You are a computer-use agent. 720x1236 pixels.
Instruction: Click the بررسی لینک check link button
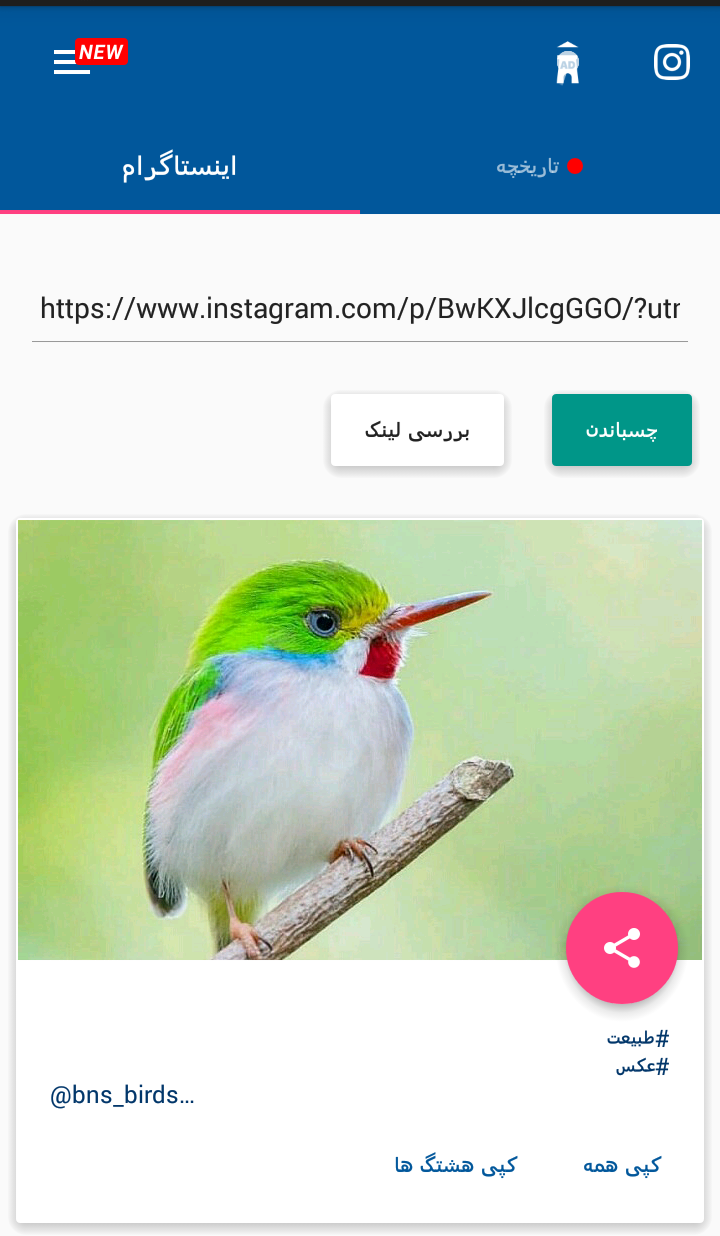tap(417, 429)
